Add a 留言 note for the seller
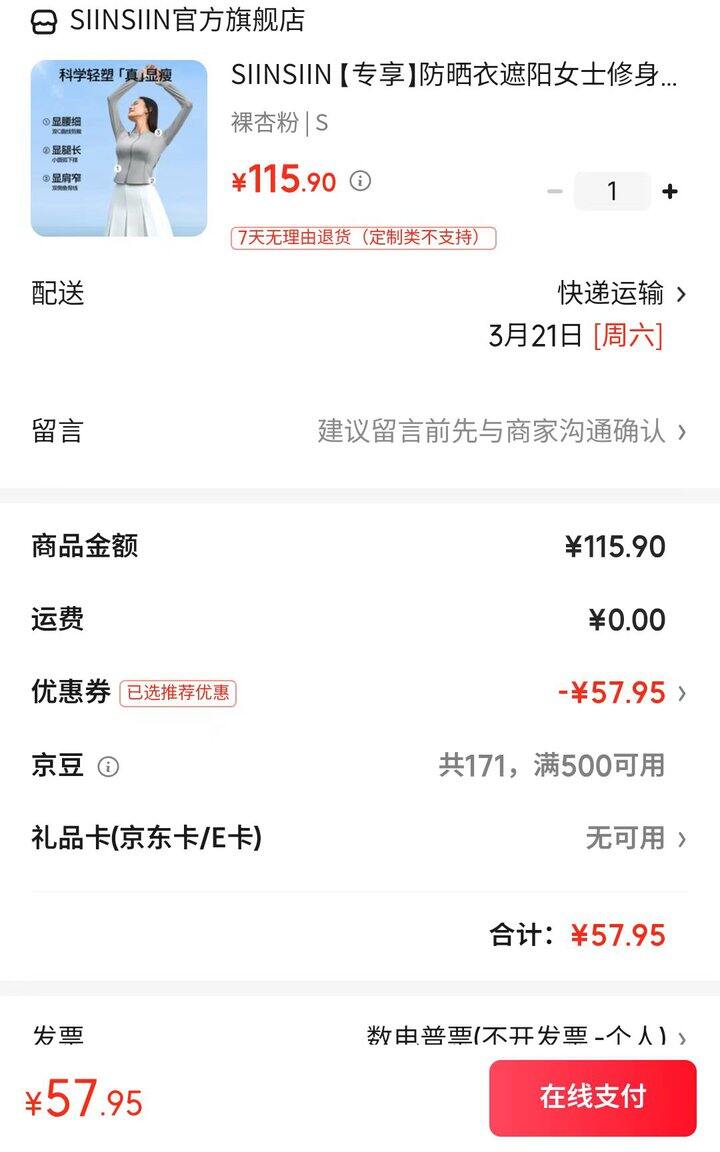The width and height of the screenshot is (720, 1152). point(500,432)
